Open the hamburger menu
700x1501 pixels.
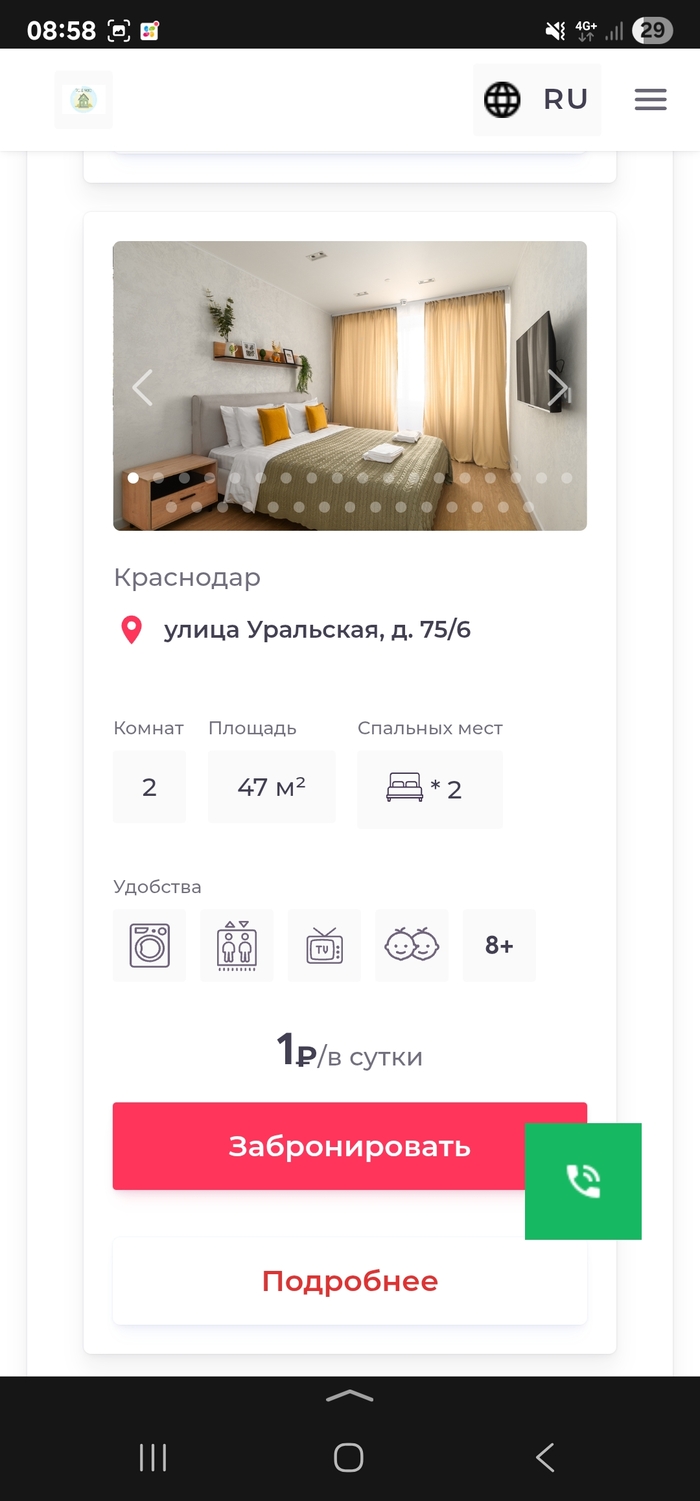point(650,99)
